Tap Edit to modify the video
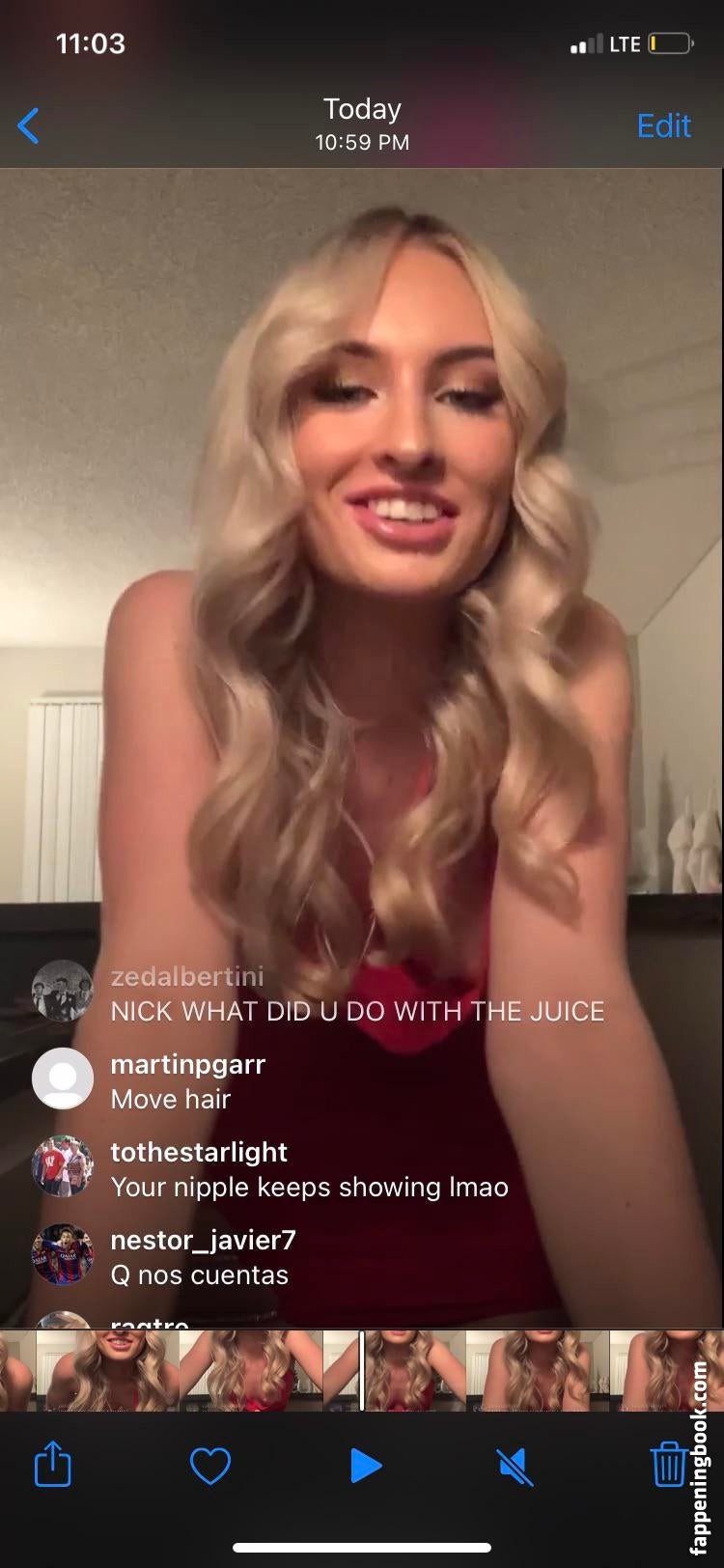Image resolution: width=724 pixels, height=1568 pixels. click(663, 126)
